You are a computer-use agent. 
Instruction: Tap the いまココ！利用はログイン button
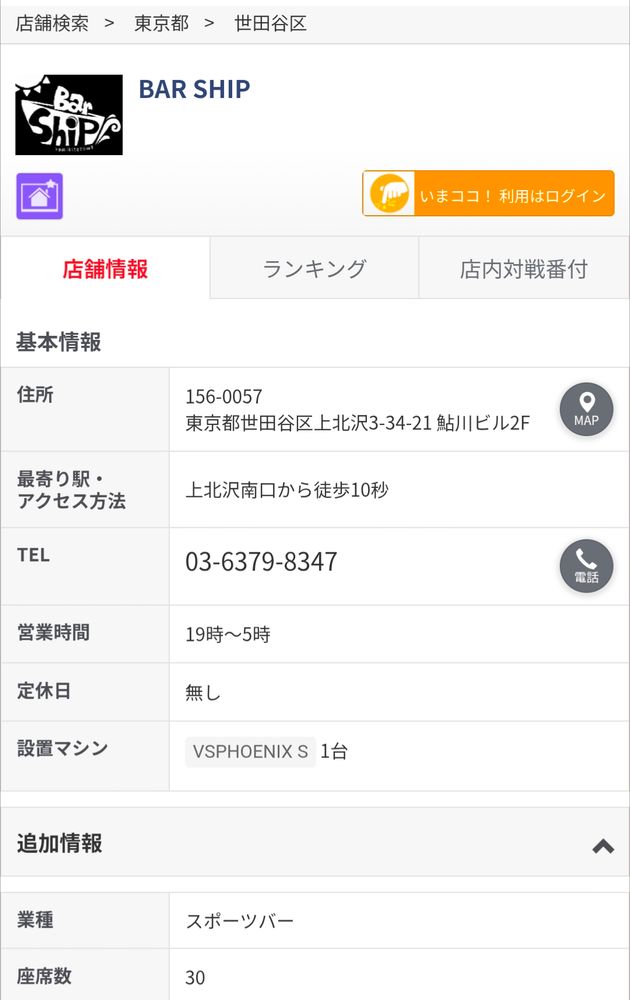488,193
